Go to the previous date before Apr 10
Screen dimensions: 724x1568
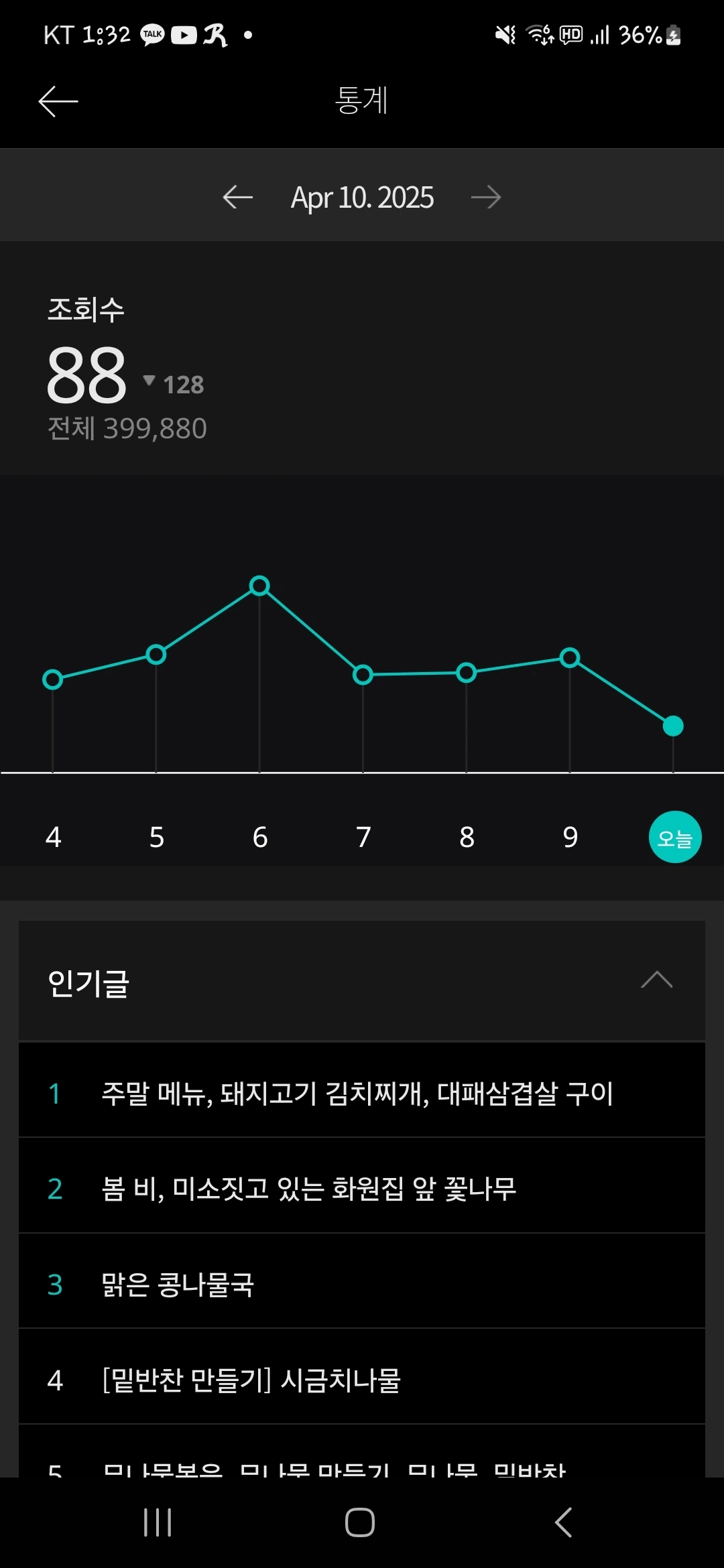(x=238, y=197)
